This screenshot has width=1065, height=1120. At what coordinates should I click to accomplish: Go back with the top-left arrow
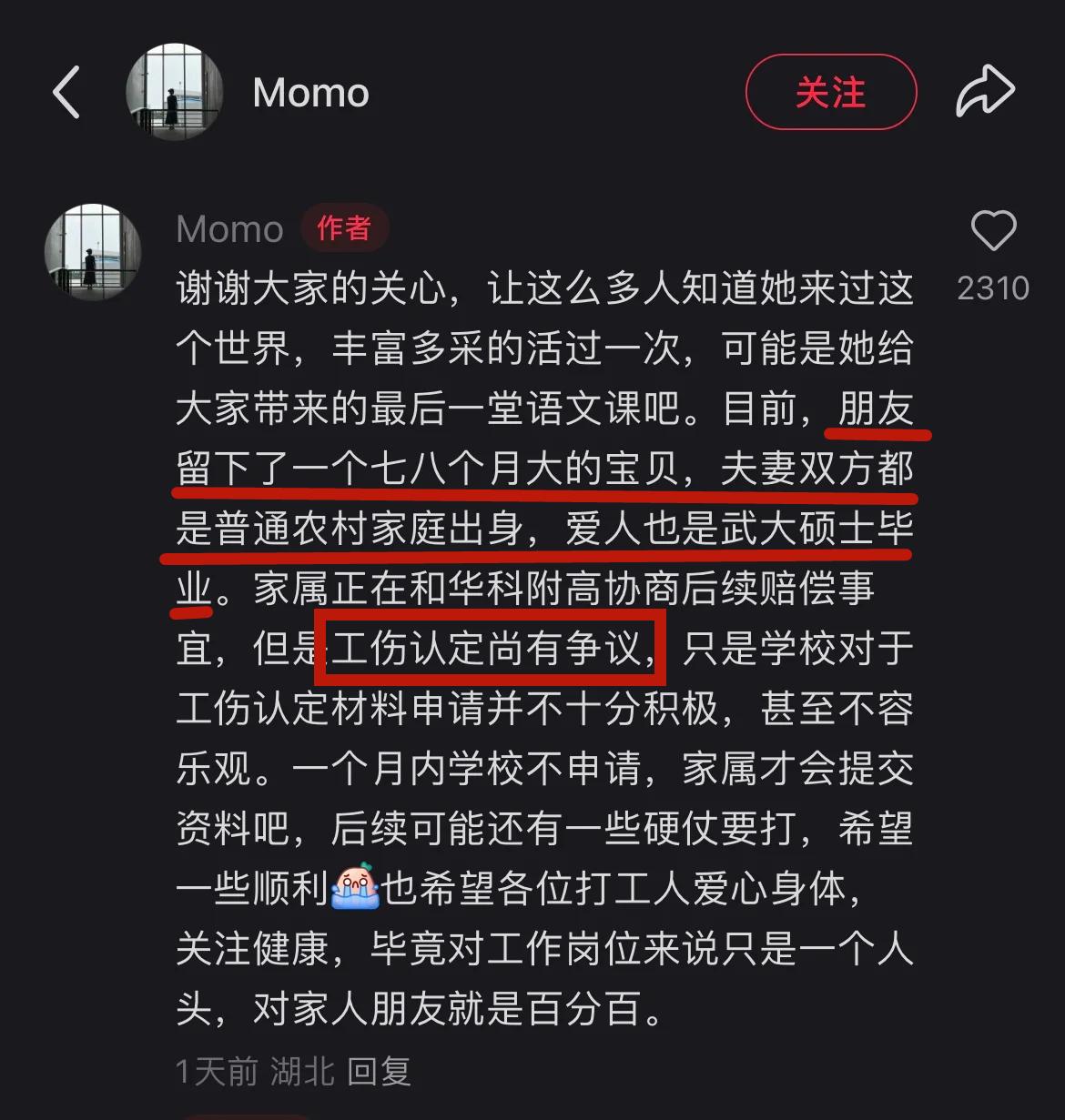click(66, 92)
